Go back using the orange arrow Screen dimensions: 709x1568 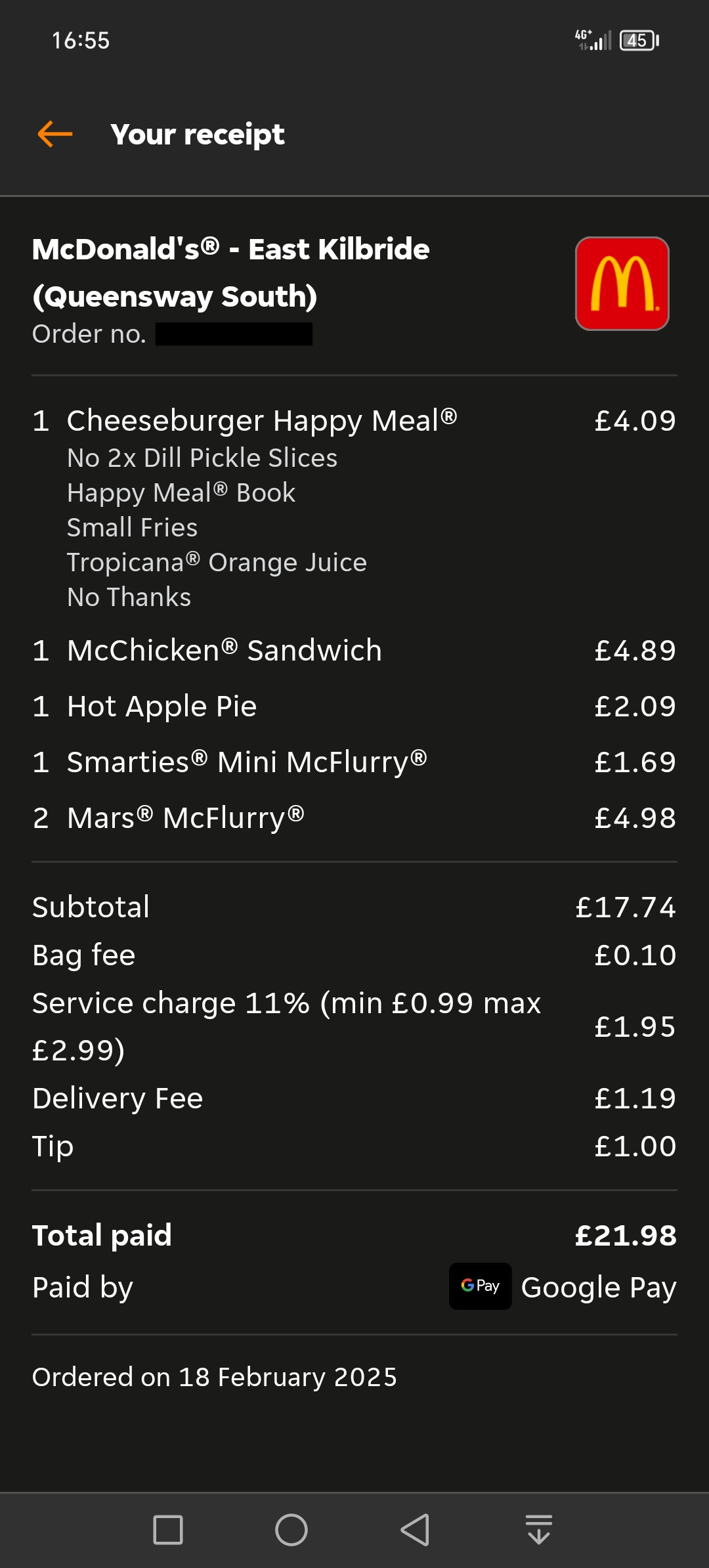click(x=55, y=135)
